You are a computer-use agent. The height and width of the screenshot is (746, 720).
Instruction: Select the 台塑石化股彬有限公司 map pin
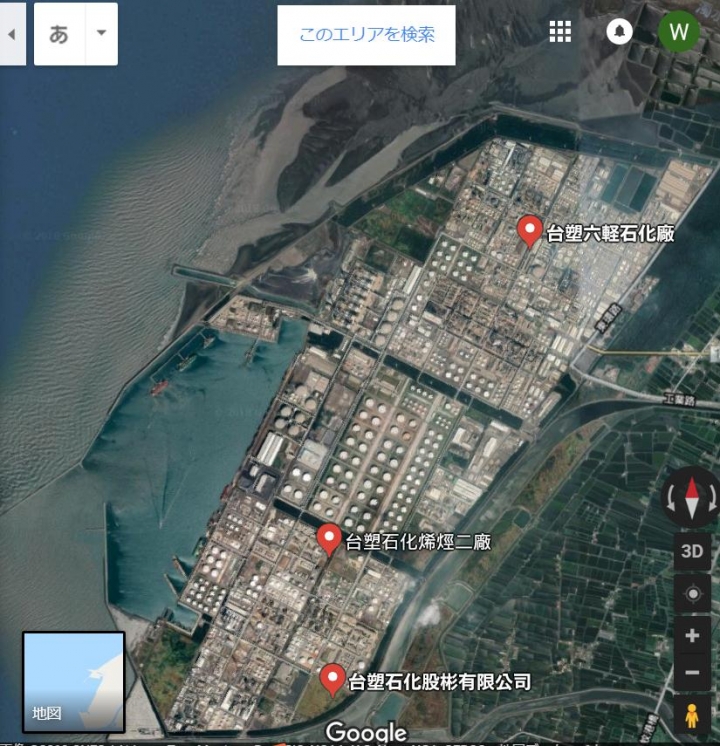[x=333, y=679]
